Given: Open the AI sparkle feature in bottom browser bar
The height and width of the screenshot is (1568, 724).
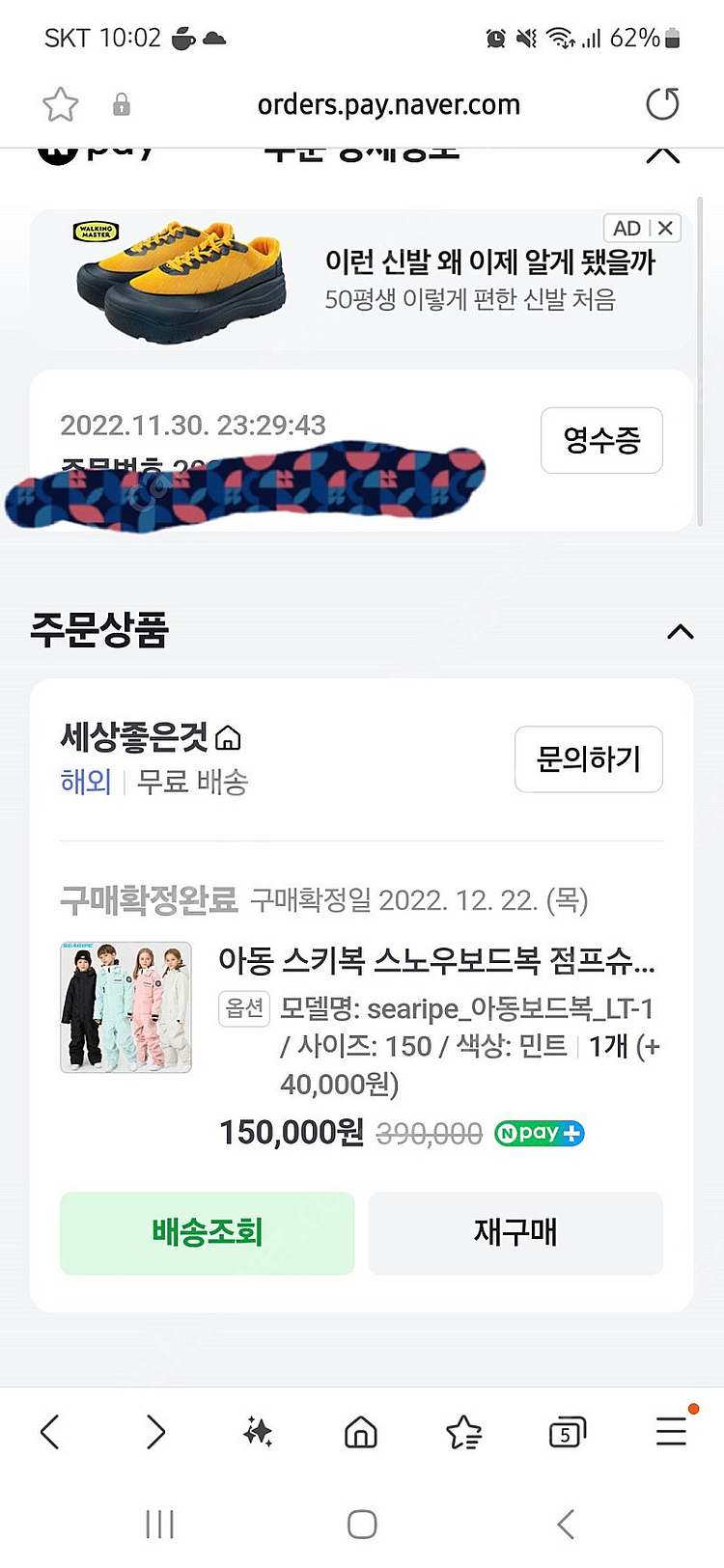Looking at the screenshot, I should [x=258, y=1432].
